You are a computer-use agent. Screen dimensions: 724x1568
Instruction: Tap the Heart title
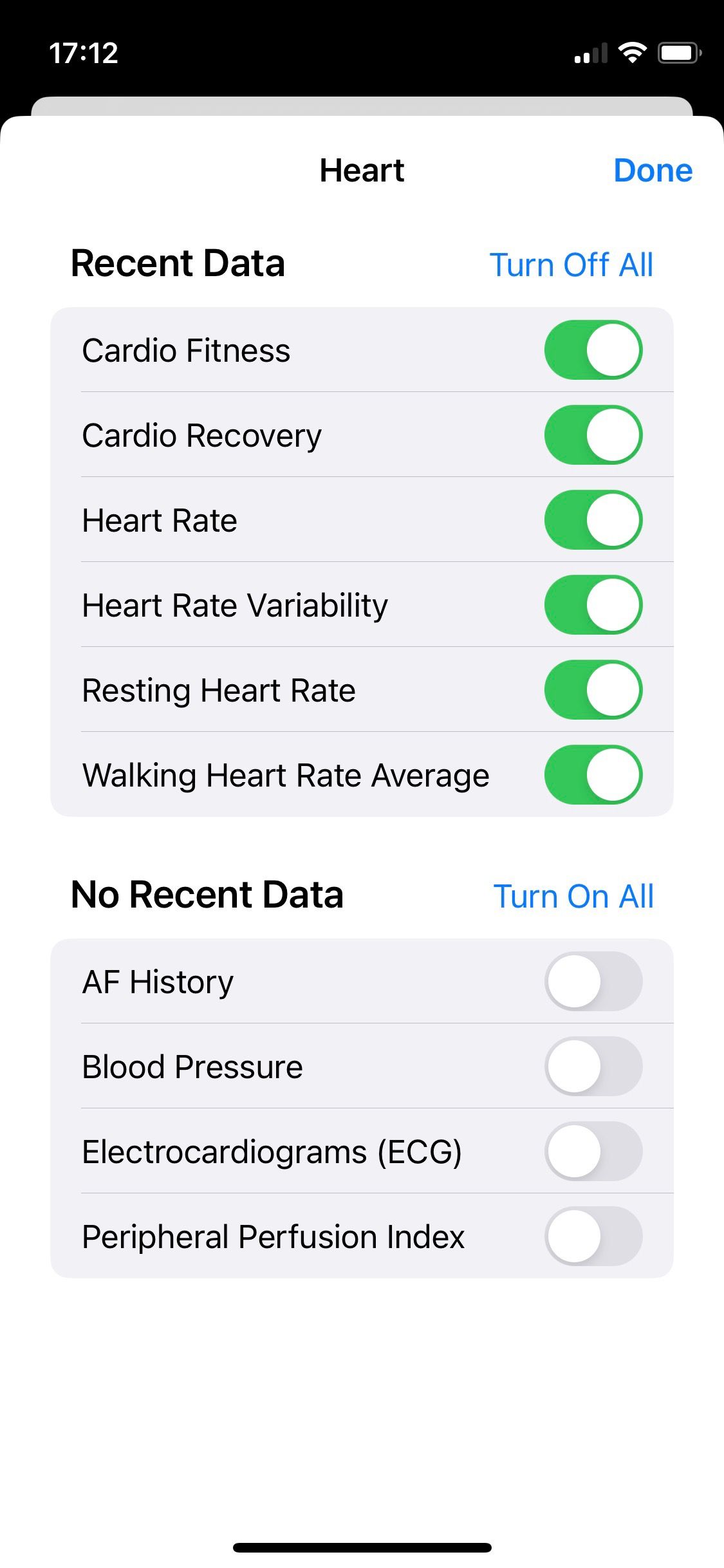(362, 170)
